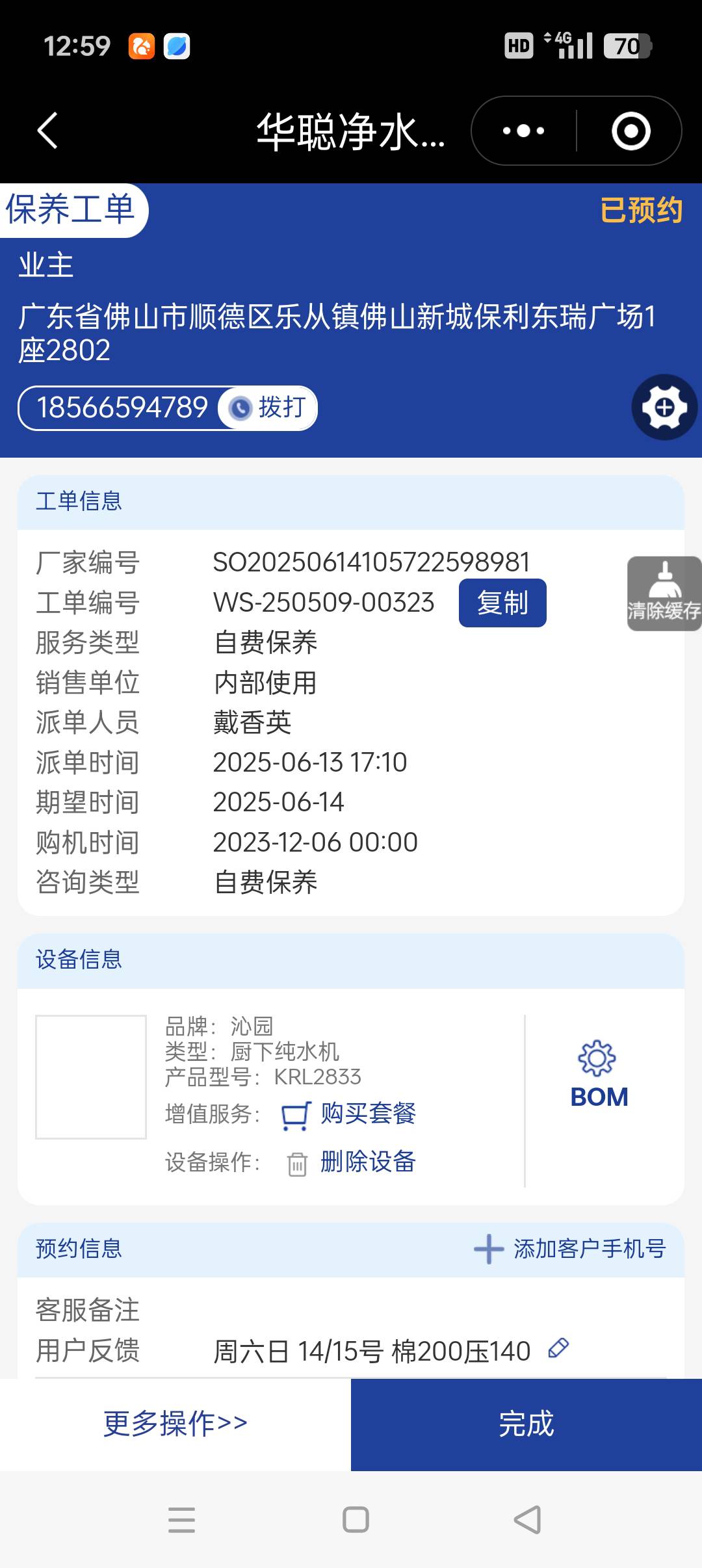Open the device image placeholder
This screenshot has height=1568, width=702.
(x=91, y=1077)
